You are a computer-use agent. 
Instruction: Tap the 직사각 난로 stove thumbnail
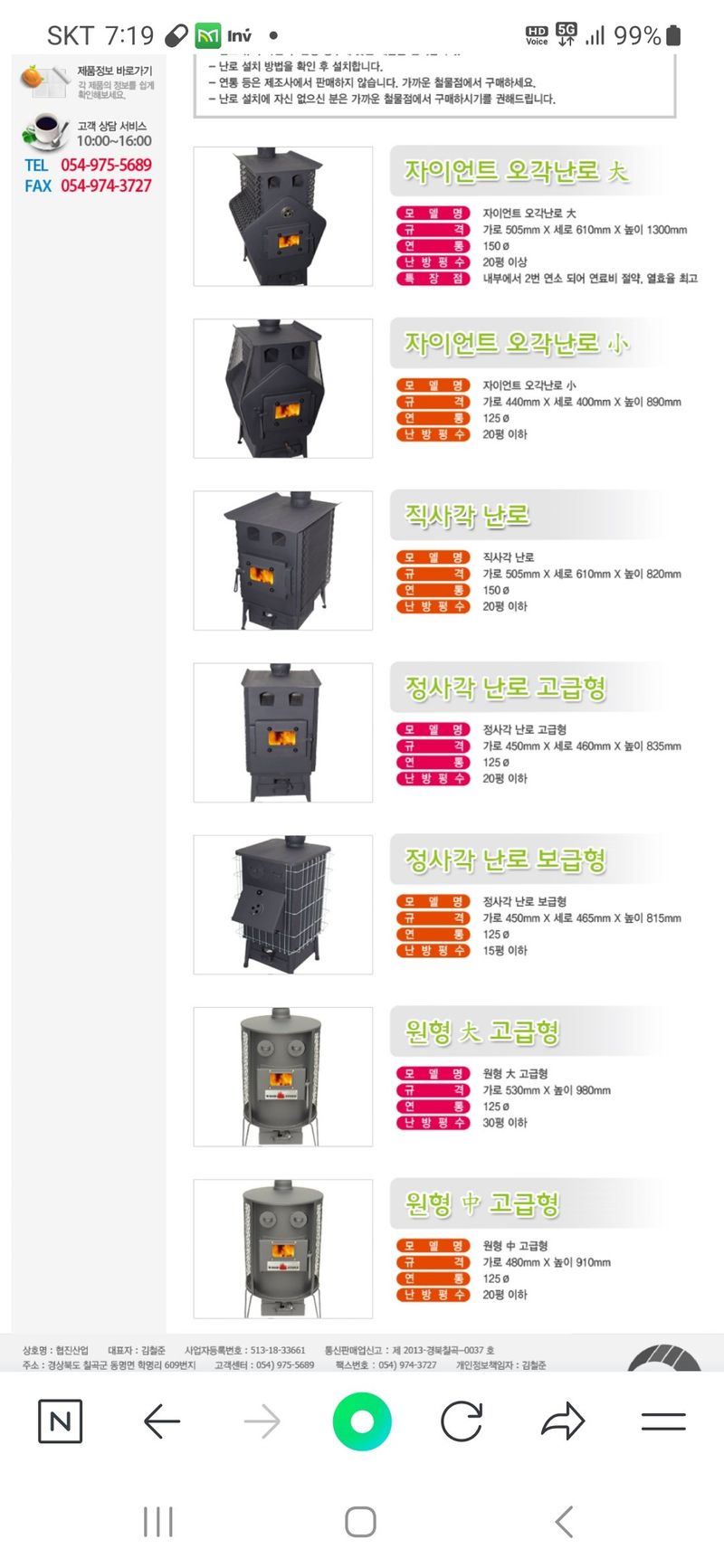(281, 559)
